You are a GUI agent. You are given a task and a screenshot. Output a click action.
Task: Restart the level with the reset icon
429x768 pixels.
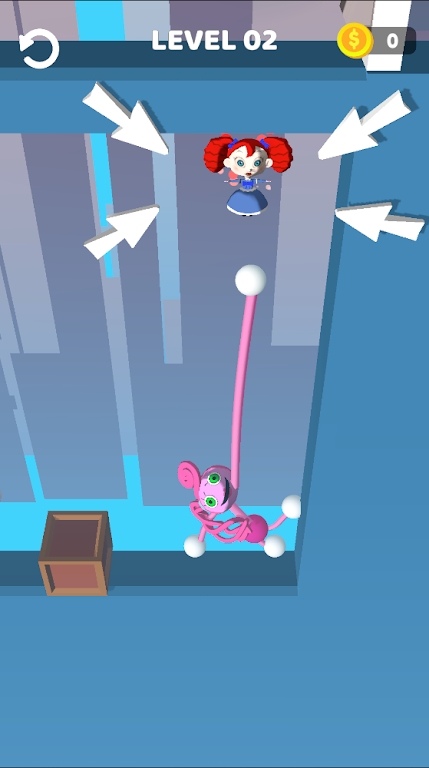(39, 48)
